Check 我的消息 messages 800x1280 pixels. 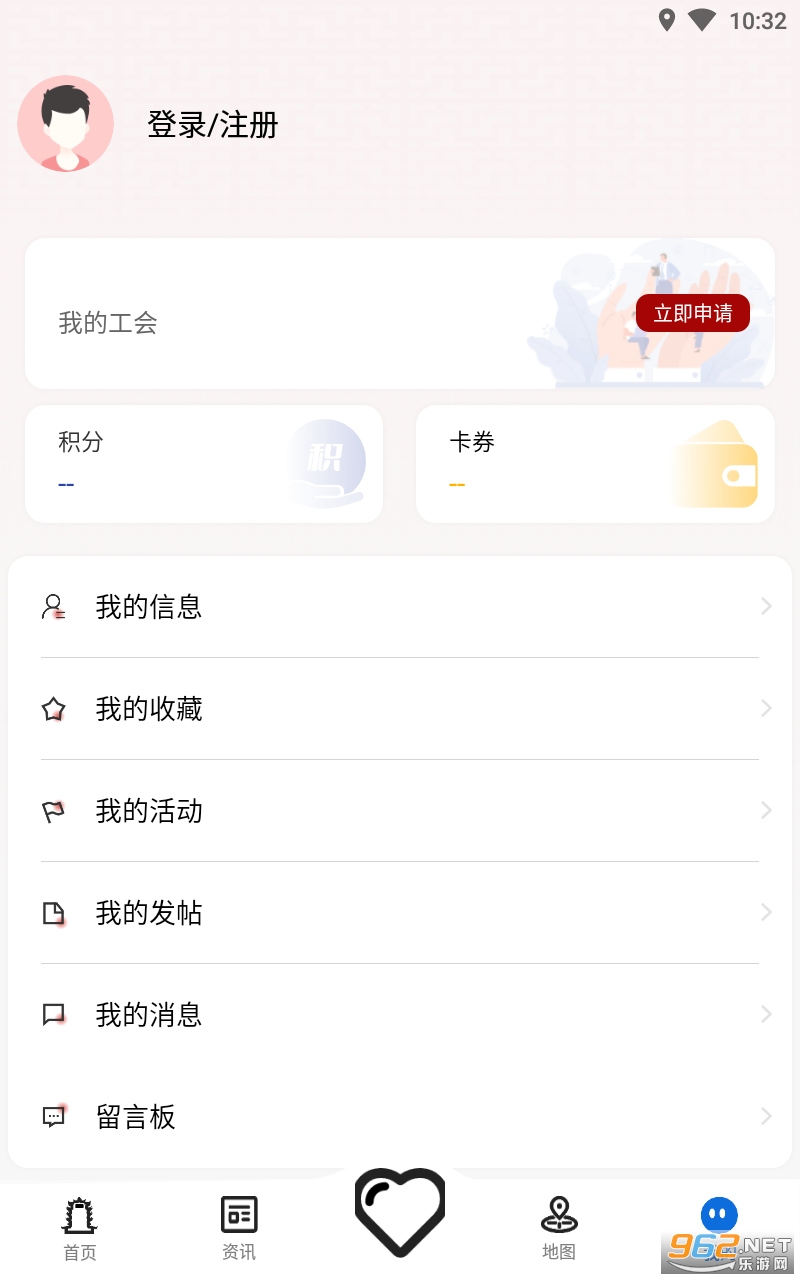coord(400,1015)
